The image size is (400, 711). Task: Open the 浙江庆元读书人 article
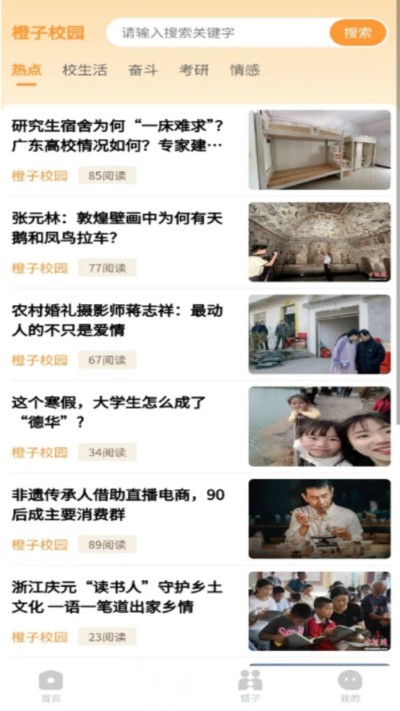point(200,612)
